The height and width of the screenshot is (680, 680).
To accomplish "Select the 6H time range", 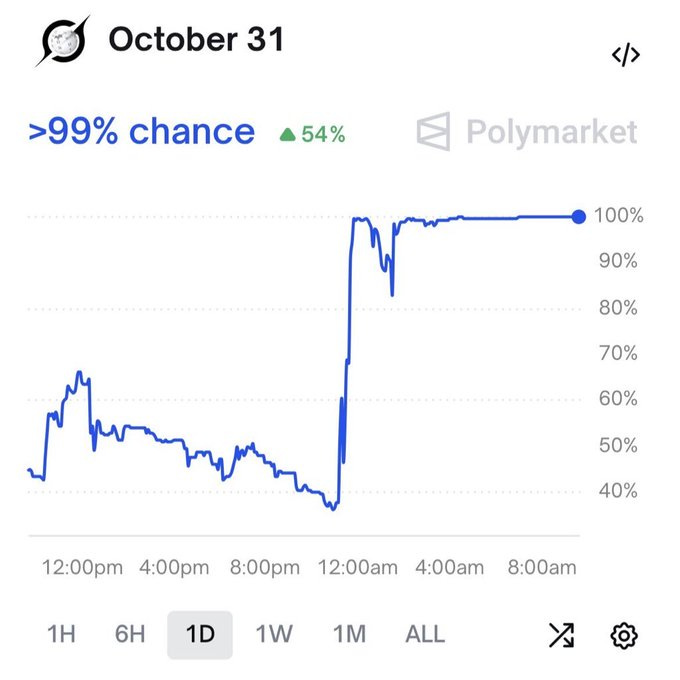I will [130, 634].
